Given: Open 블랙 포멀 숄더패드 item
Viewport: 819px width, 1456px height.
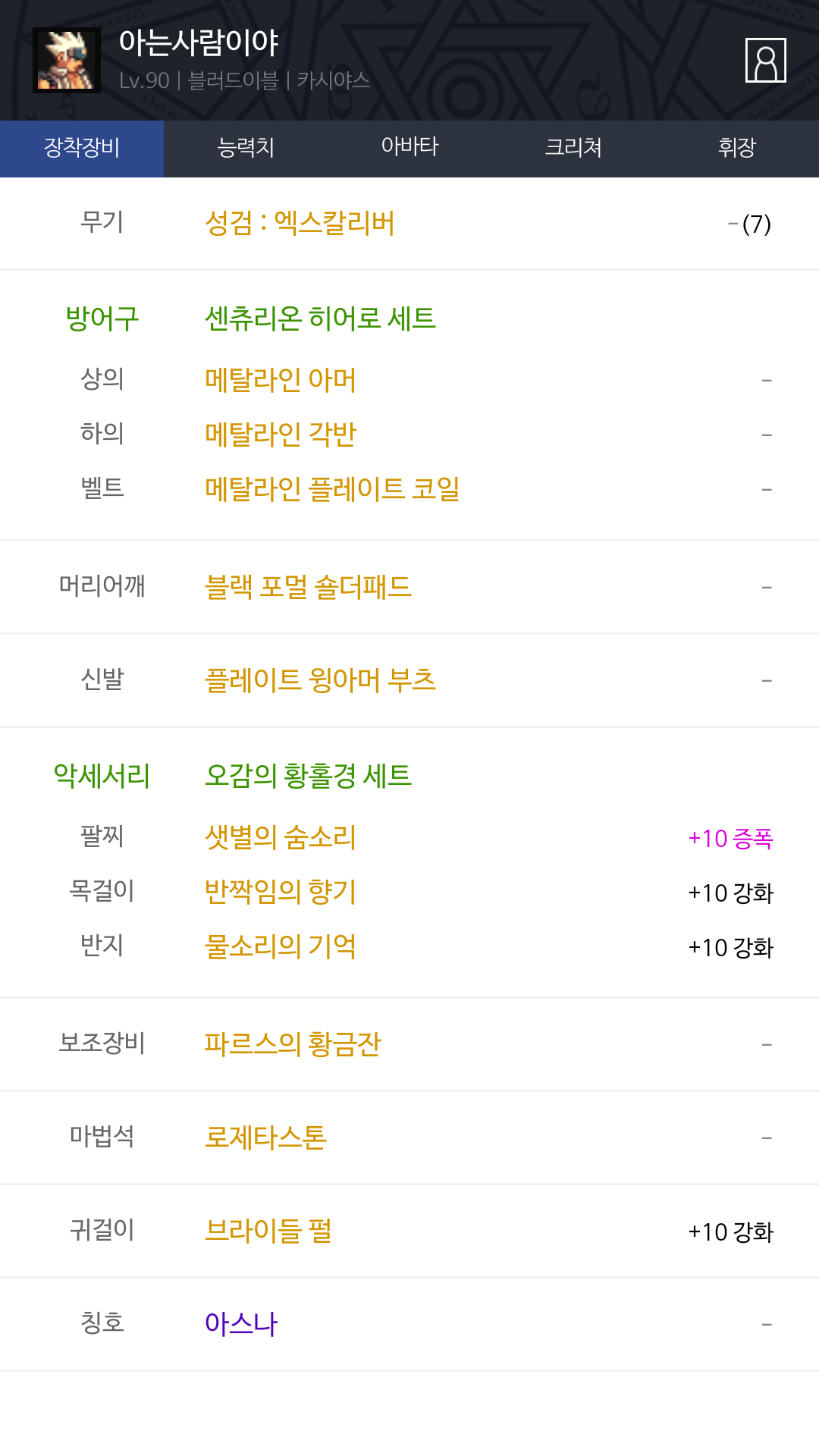Looking at the screenshot, I should pos(308,588).
